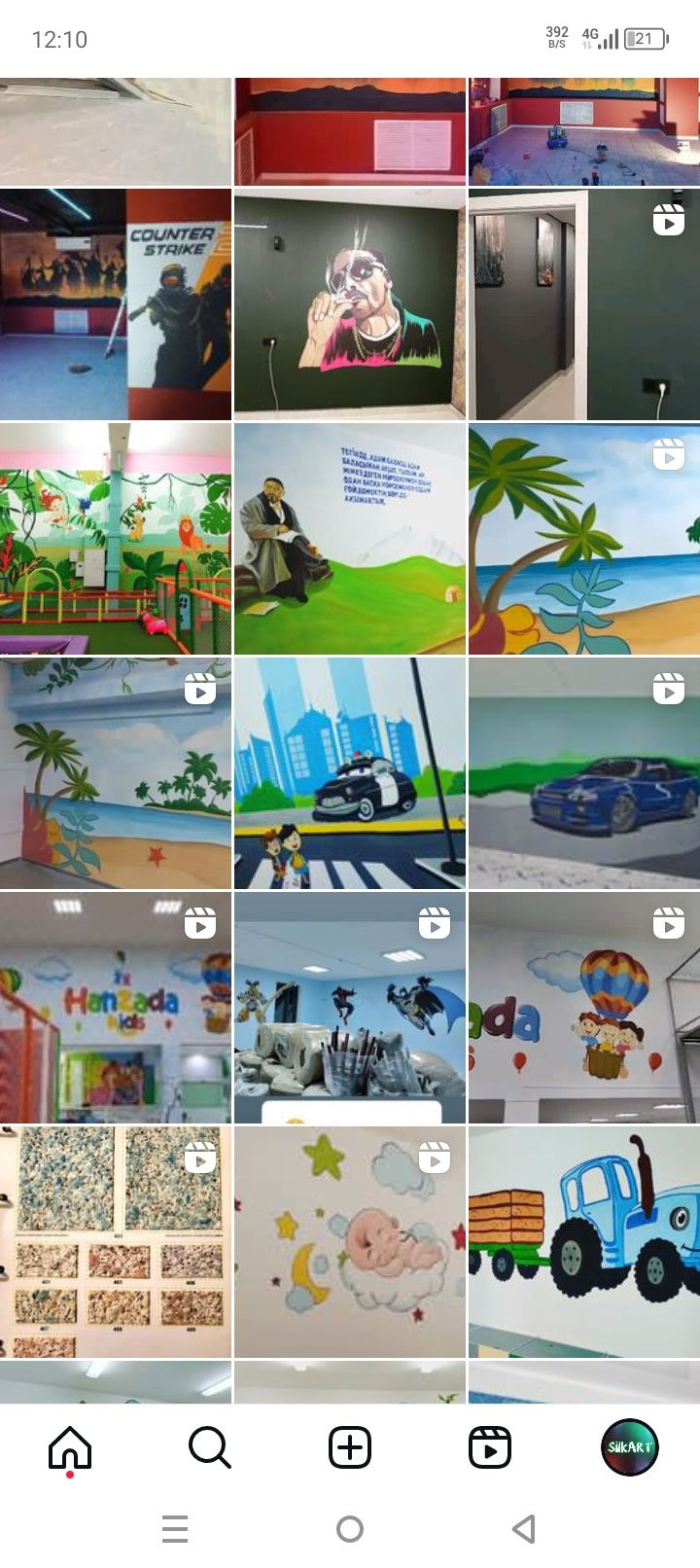Viewport: 700px width, 1568px height.
Task: Play the dark green wall doorway reel
Action: 583,304
